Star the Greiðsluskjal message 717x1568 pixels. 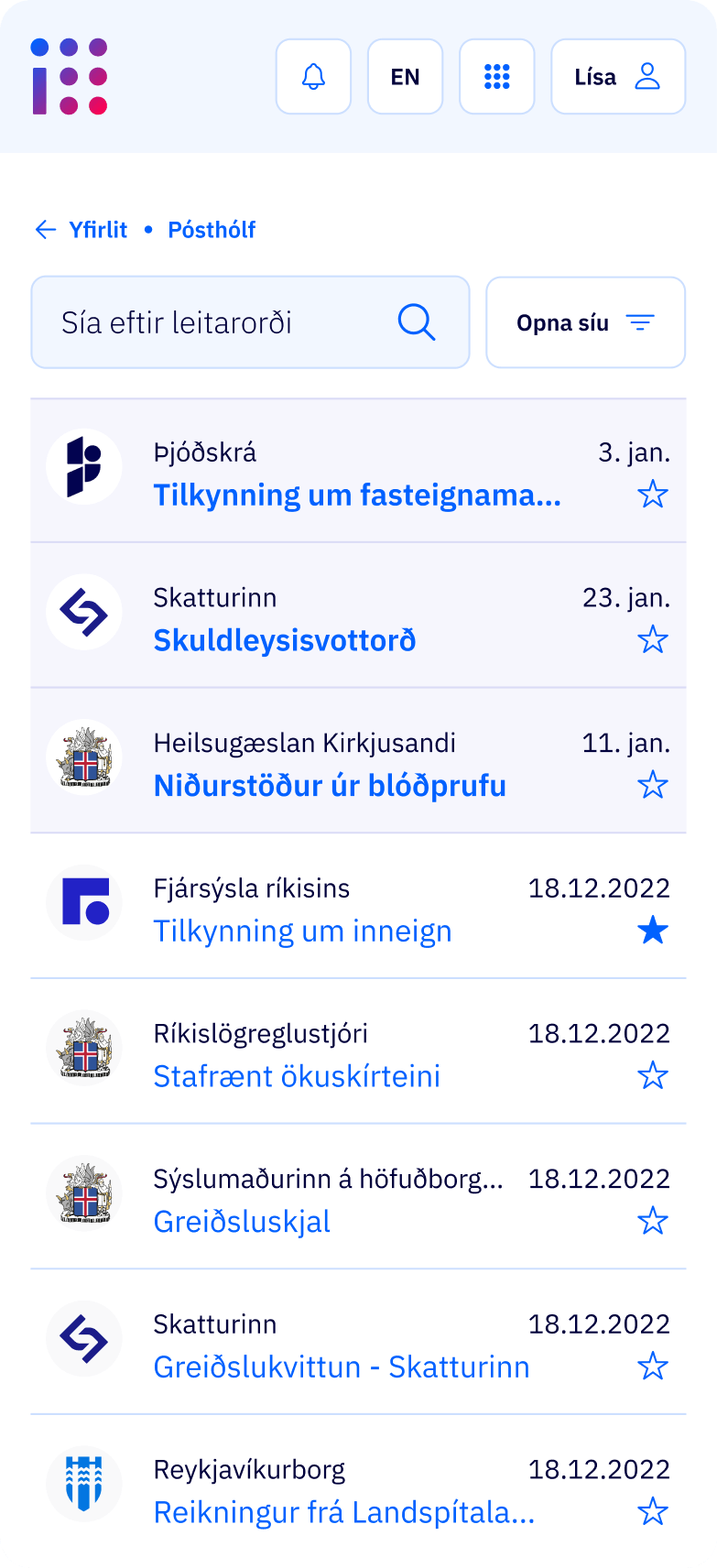[x=653, y=1221]
